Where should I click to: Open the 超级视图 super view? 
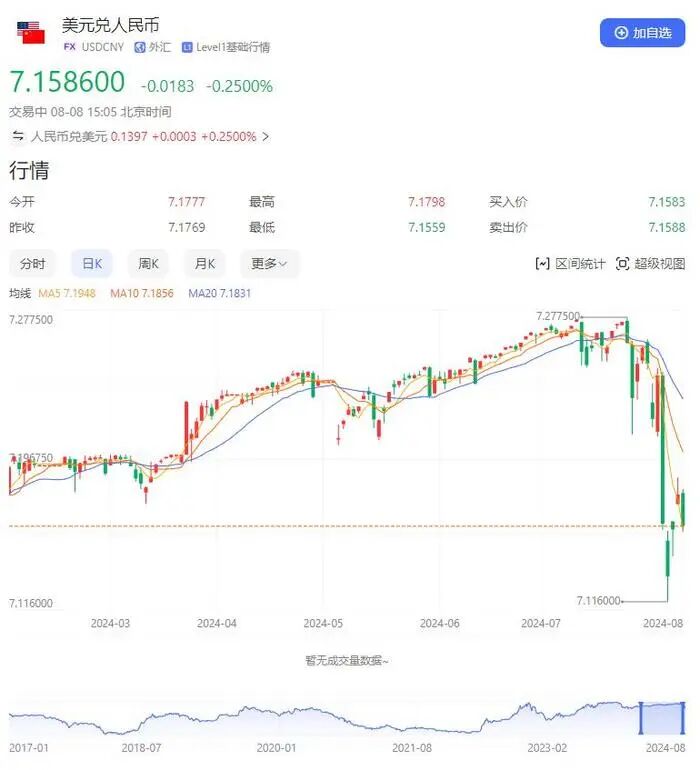point(651,264)
